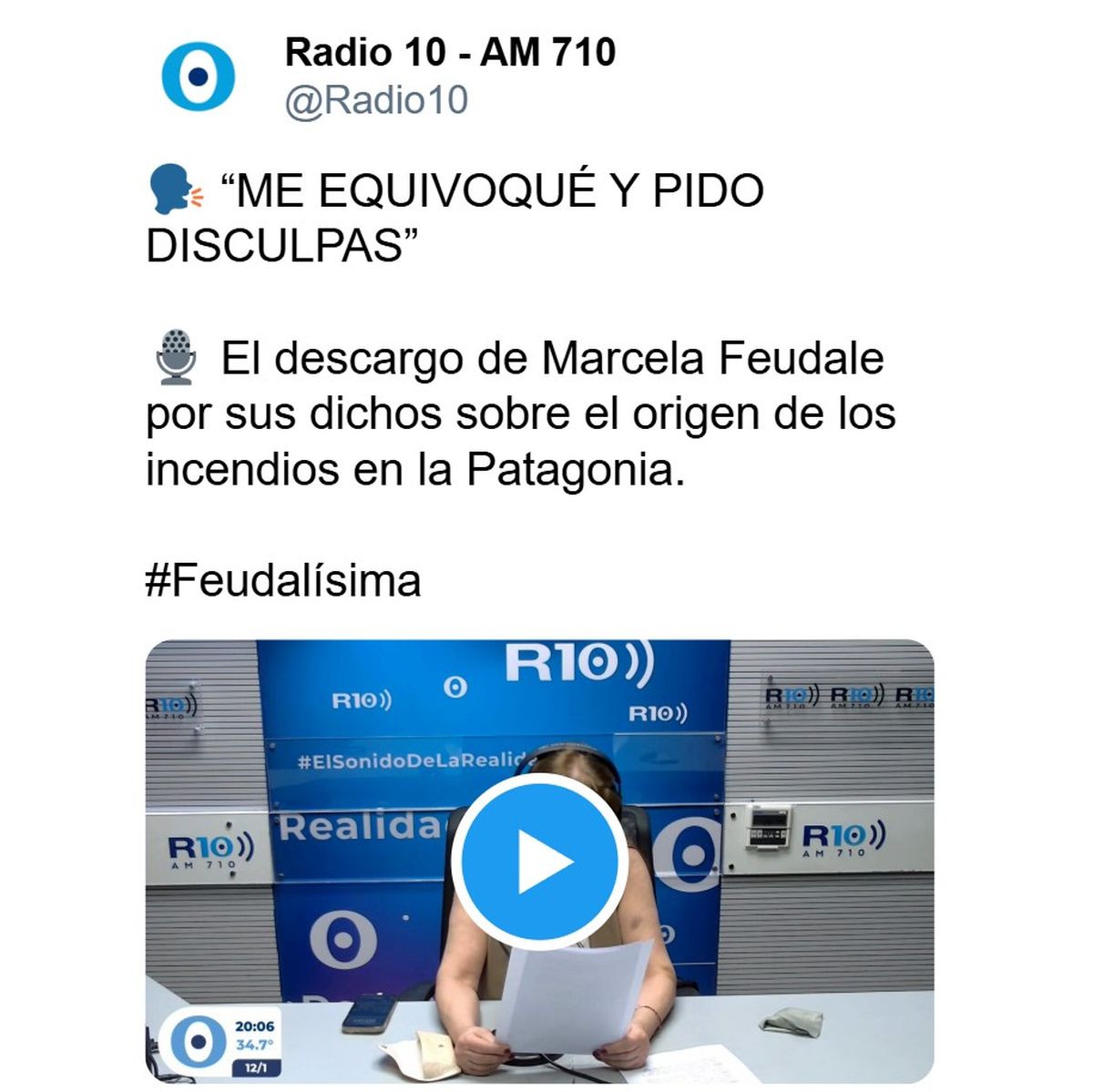Play the Marcela Feudale video

[539, 861]
